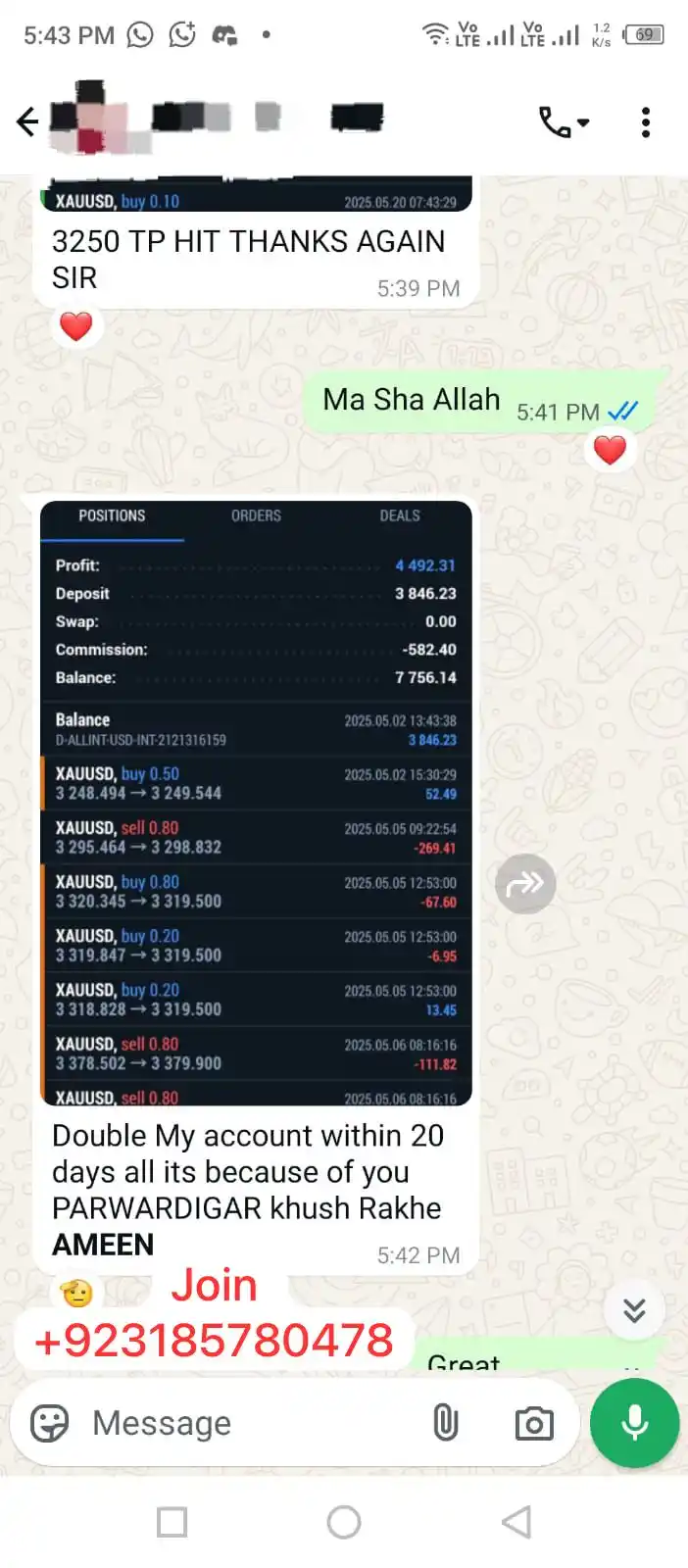View heart reaction on "3250 TP HIT" message
The height and width of the screenshot is (1568, 688).
(x=76, y=325)
